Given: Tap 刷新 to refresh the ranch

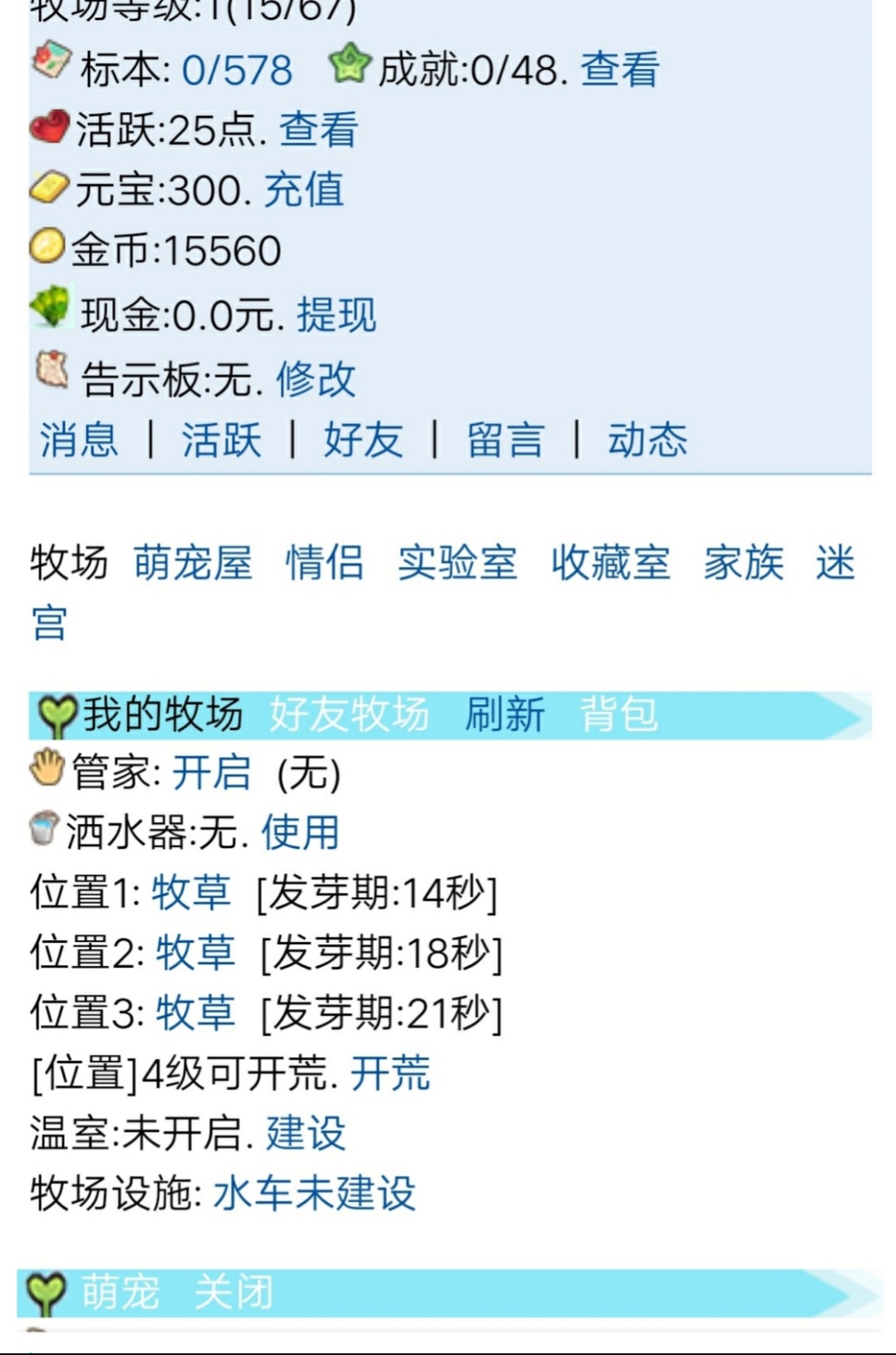Looking at the screenshot, I should coord(505,714).
